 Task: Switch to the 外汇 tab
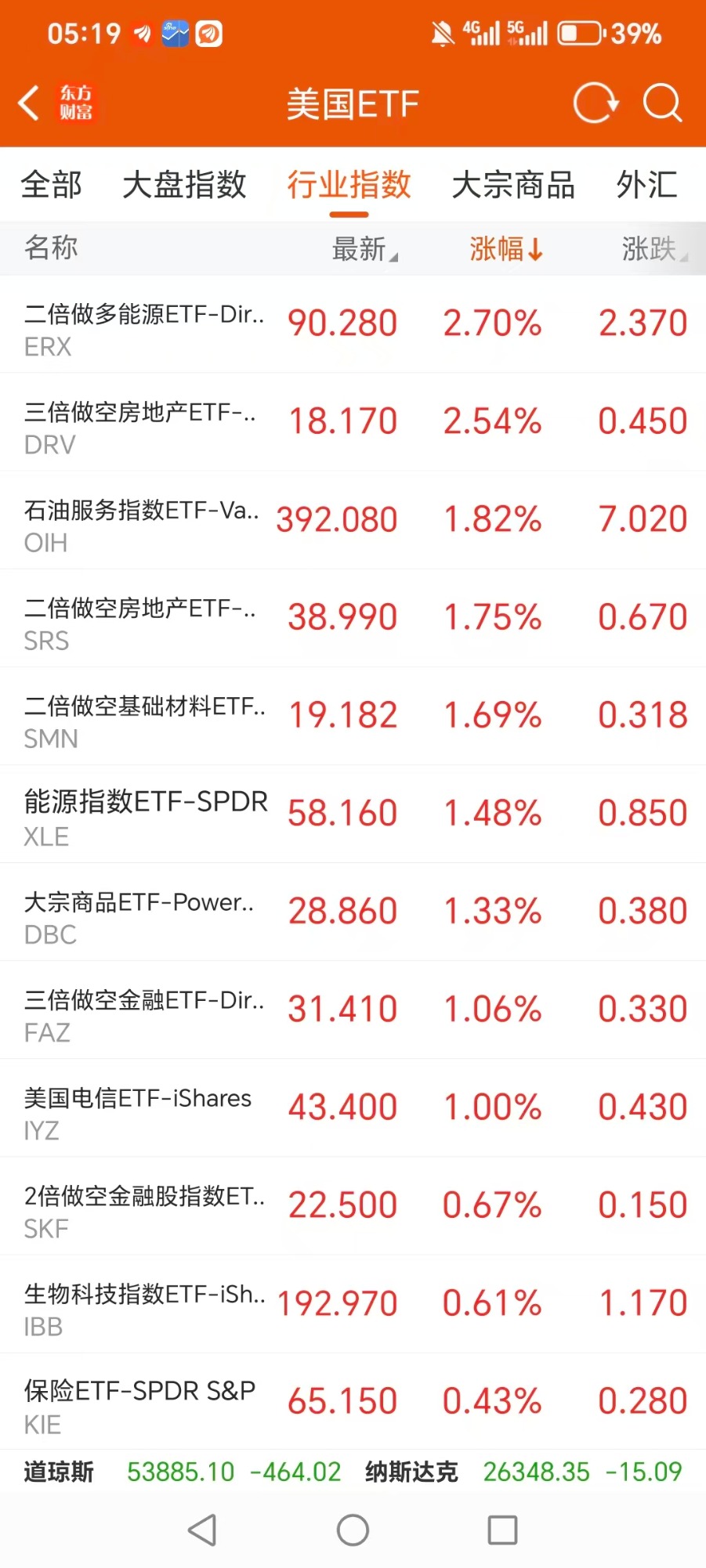(646, 185)
